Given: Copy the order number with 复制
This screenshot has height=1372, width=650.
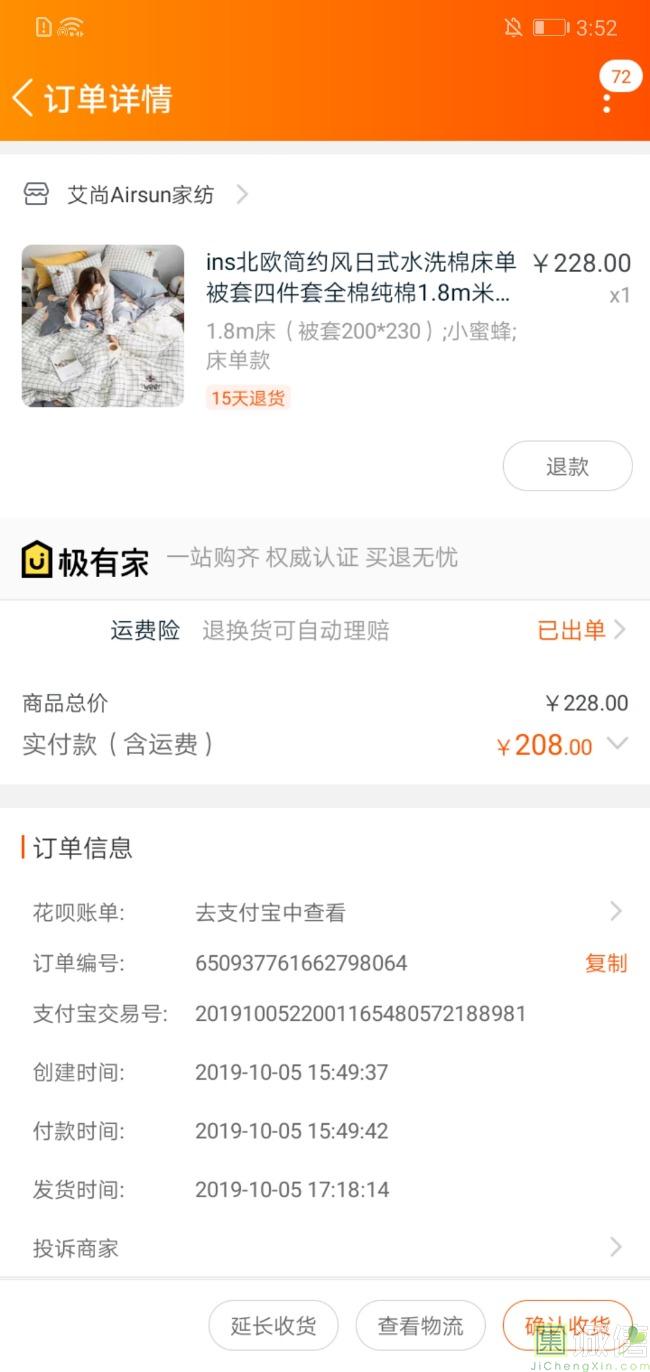Looking at the screenshot, I should [605, 963].
